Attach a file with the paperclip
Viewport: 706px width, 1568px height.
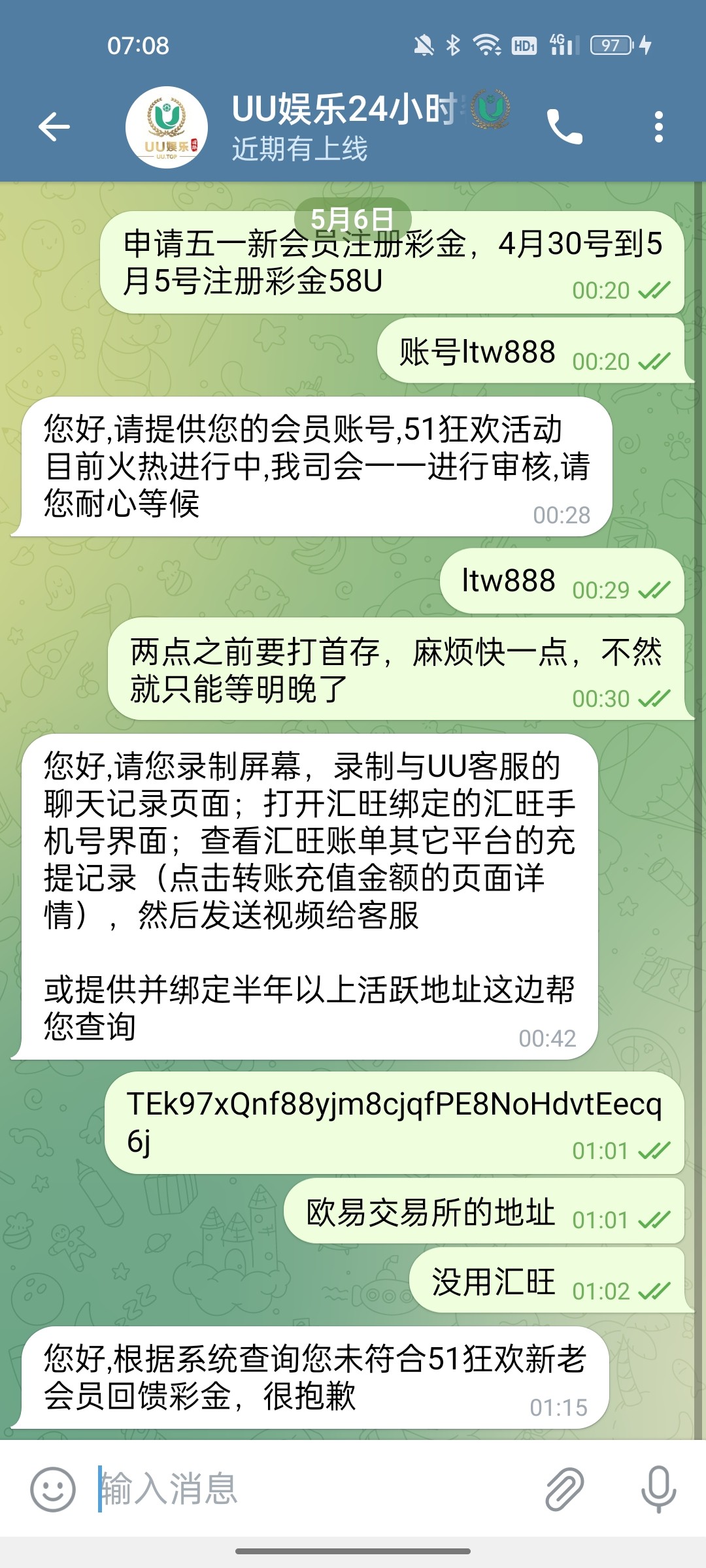click(x=564, y=1490)
